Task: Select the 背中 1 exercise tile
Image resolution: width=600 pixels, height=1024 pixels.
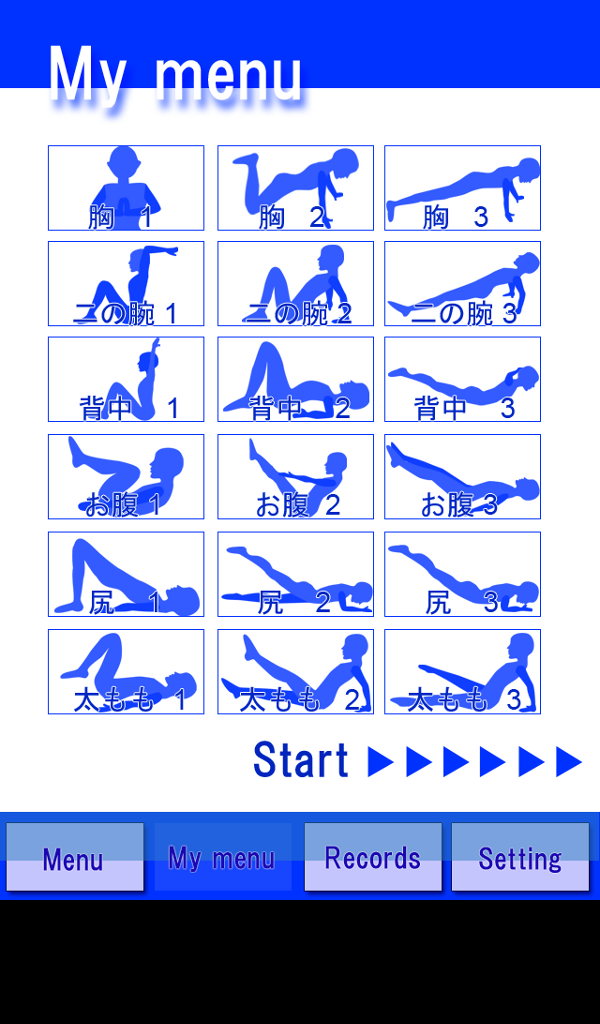Action: coord(126,379)
